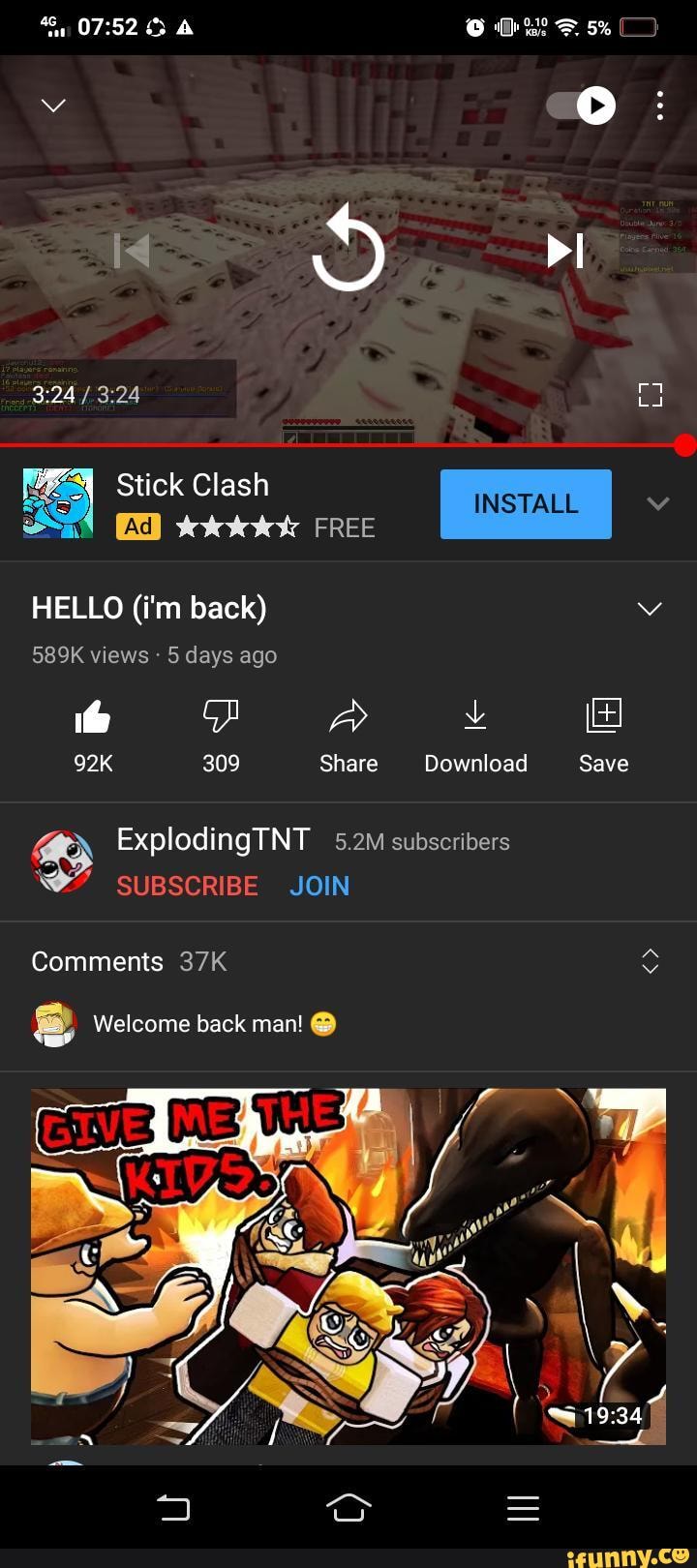Expand the comments section

(x=650, y=961)
